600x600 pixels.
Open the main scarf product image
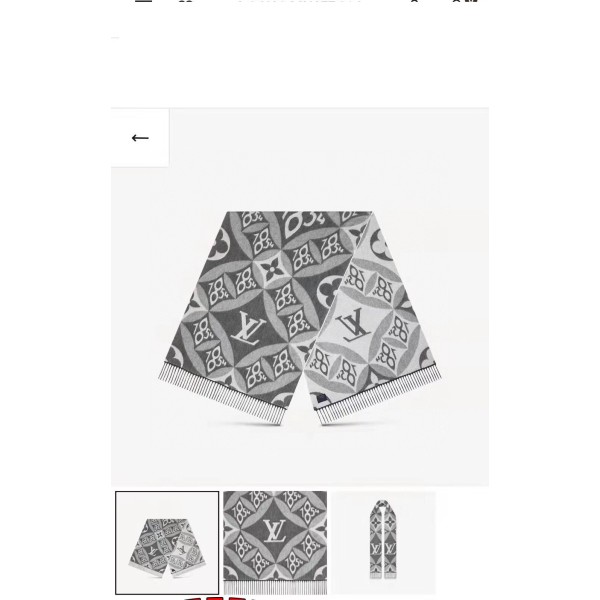299,315
